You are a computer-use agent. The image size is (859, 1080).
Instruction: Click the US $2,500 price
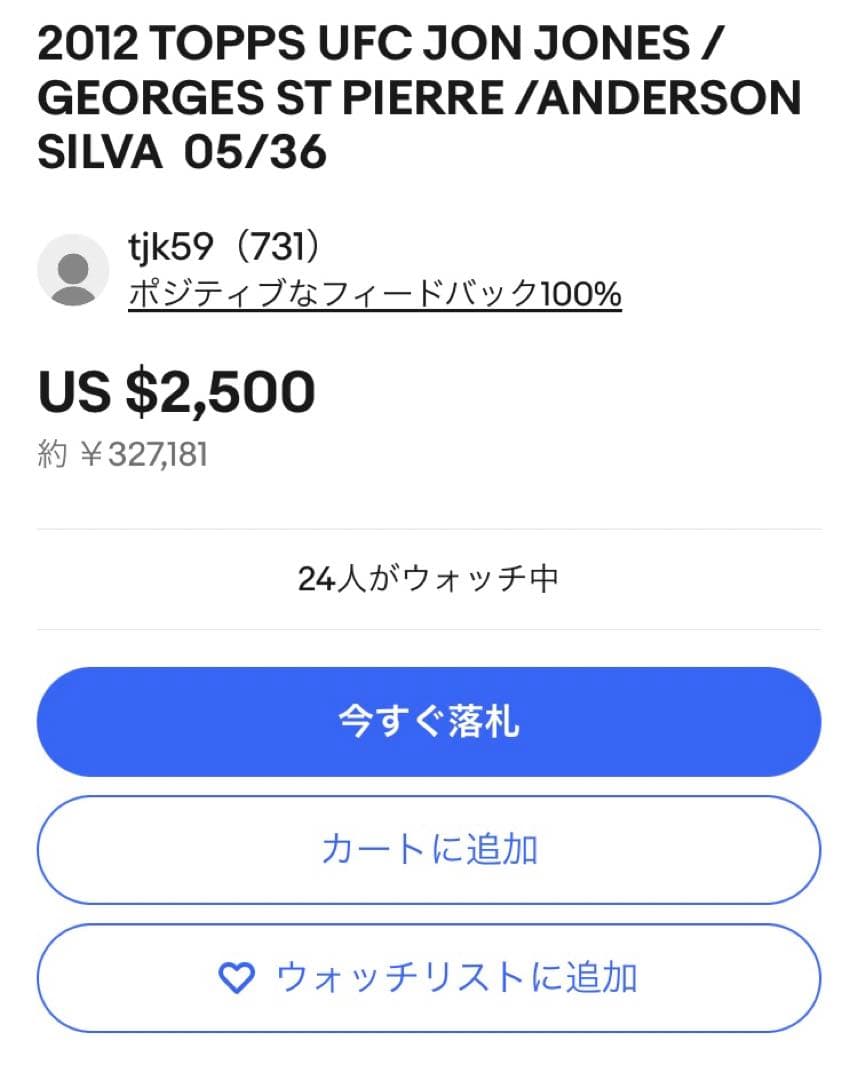click(x=175, y=391)
